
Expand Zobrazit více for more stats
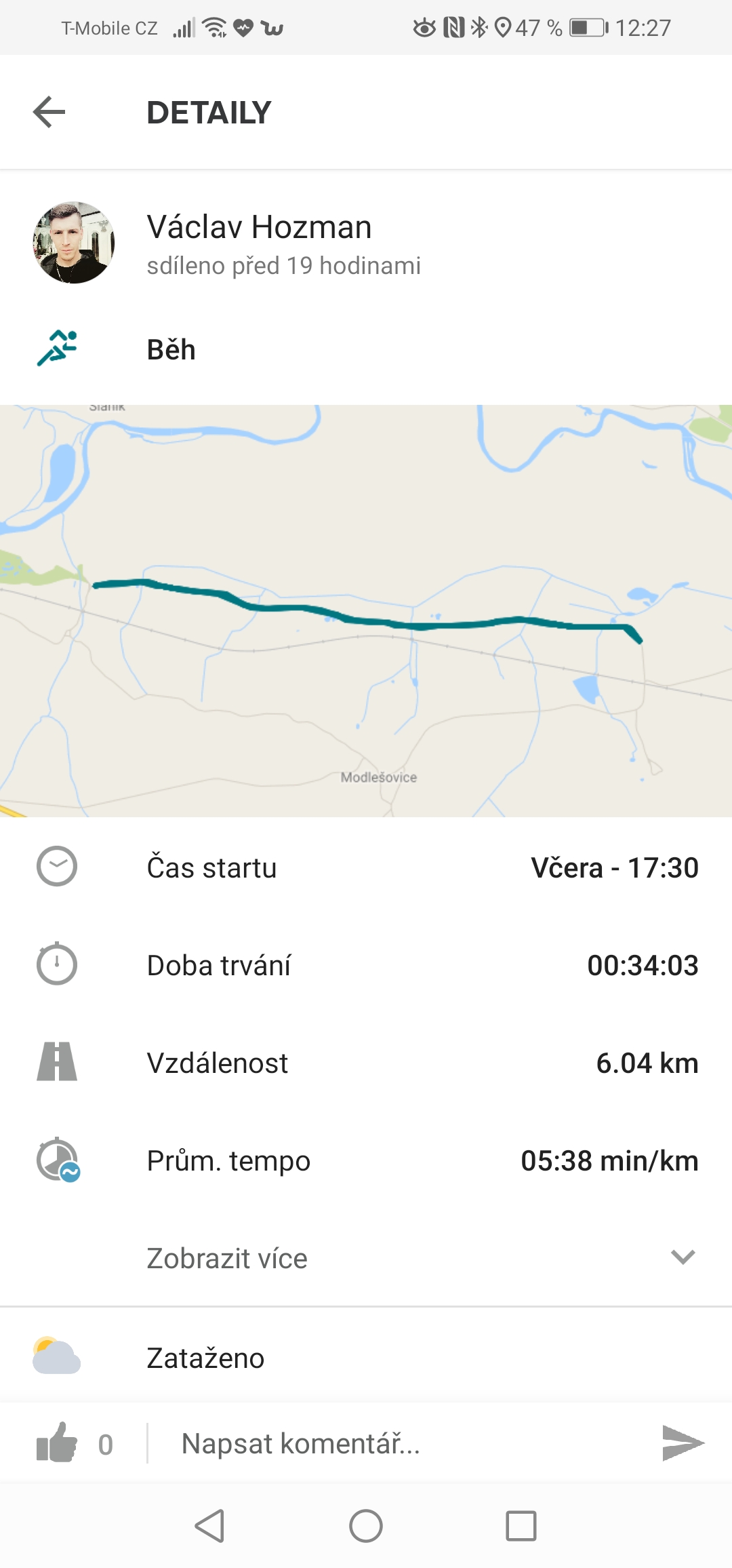(x=366, y=1258)
